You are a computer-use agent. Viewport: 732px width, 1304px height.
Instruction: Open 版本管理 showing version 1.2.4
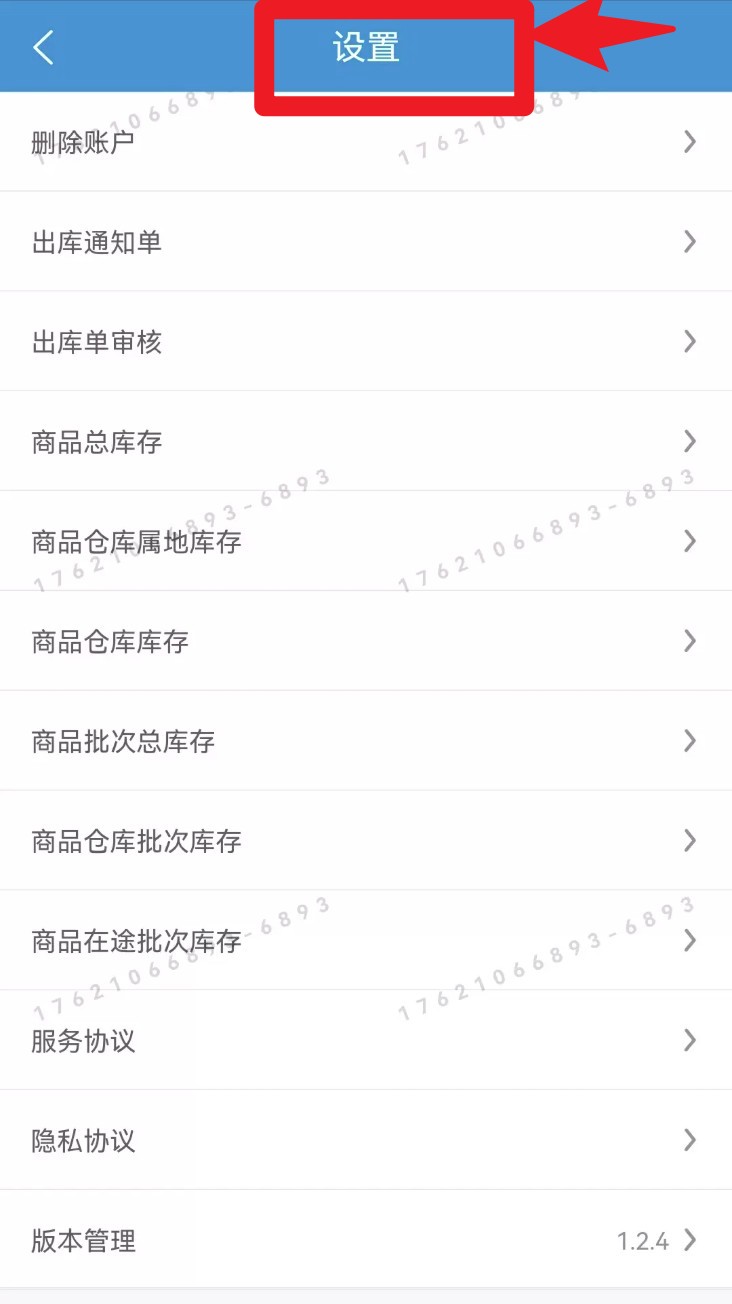pyautogui.click(x=366, y=1240)
